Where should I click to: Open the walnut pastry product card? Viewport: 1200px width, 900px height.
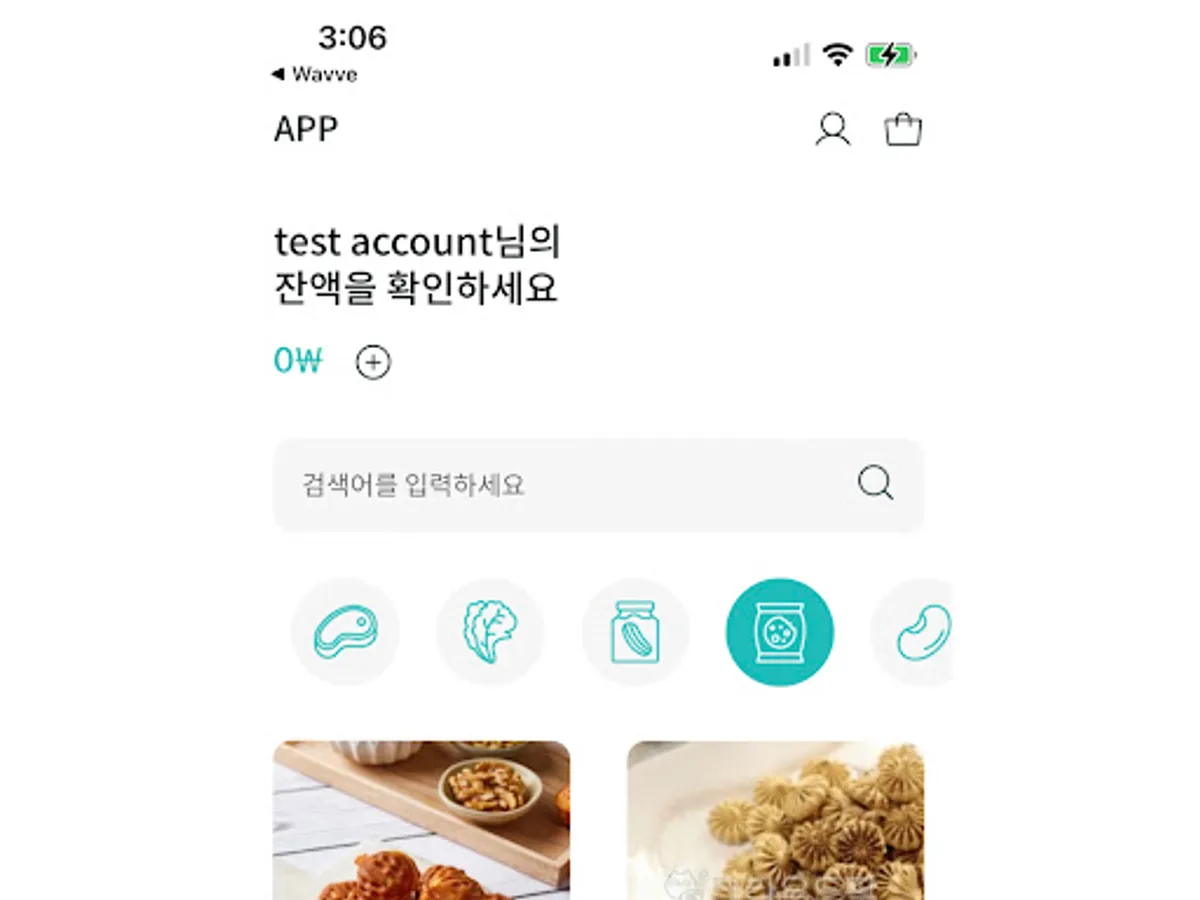[x=421, y=820]
